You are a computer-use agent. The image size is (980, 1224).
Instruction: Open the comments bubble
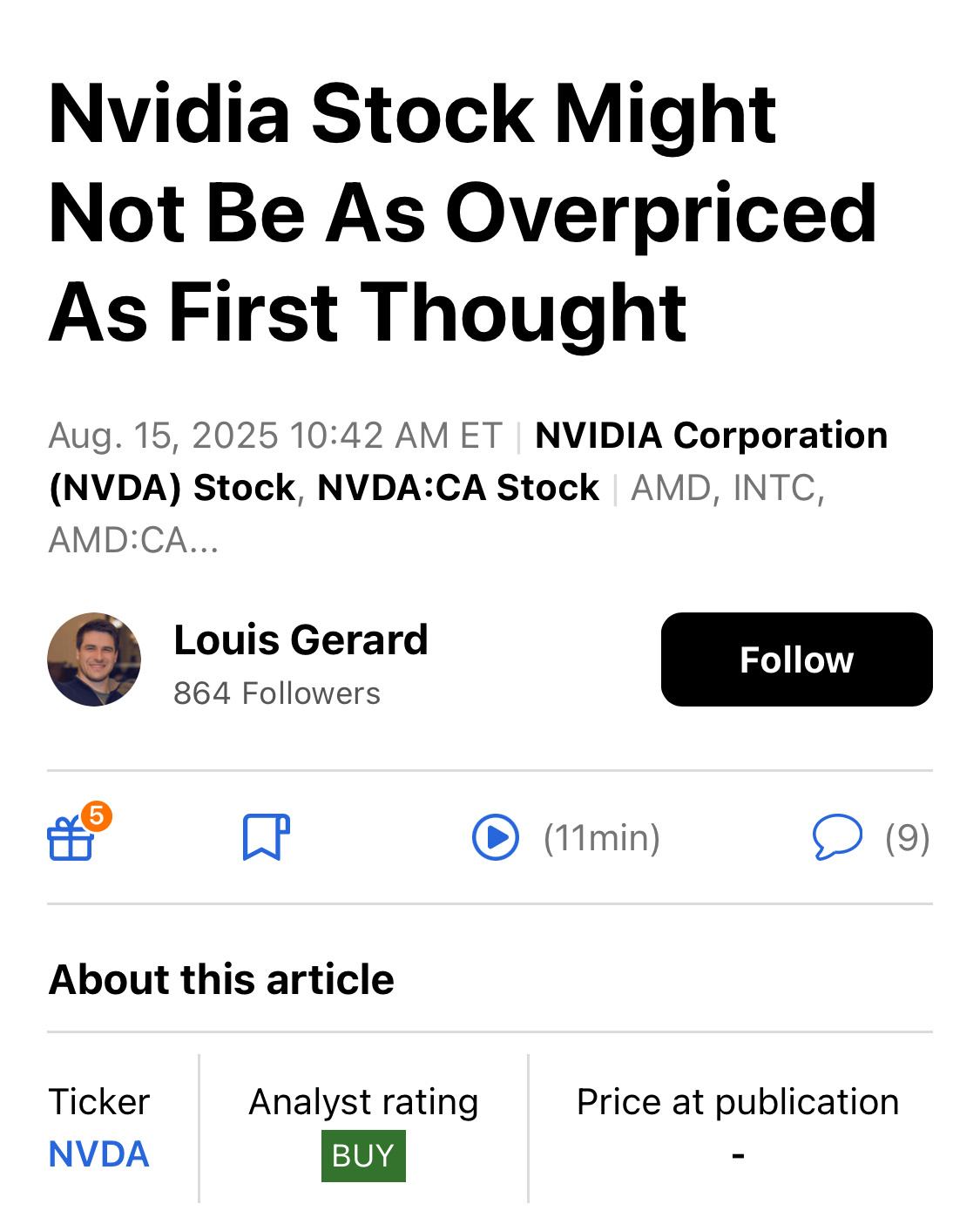click(837, 837)
